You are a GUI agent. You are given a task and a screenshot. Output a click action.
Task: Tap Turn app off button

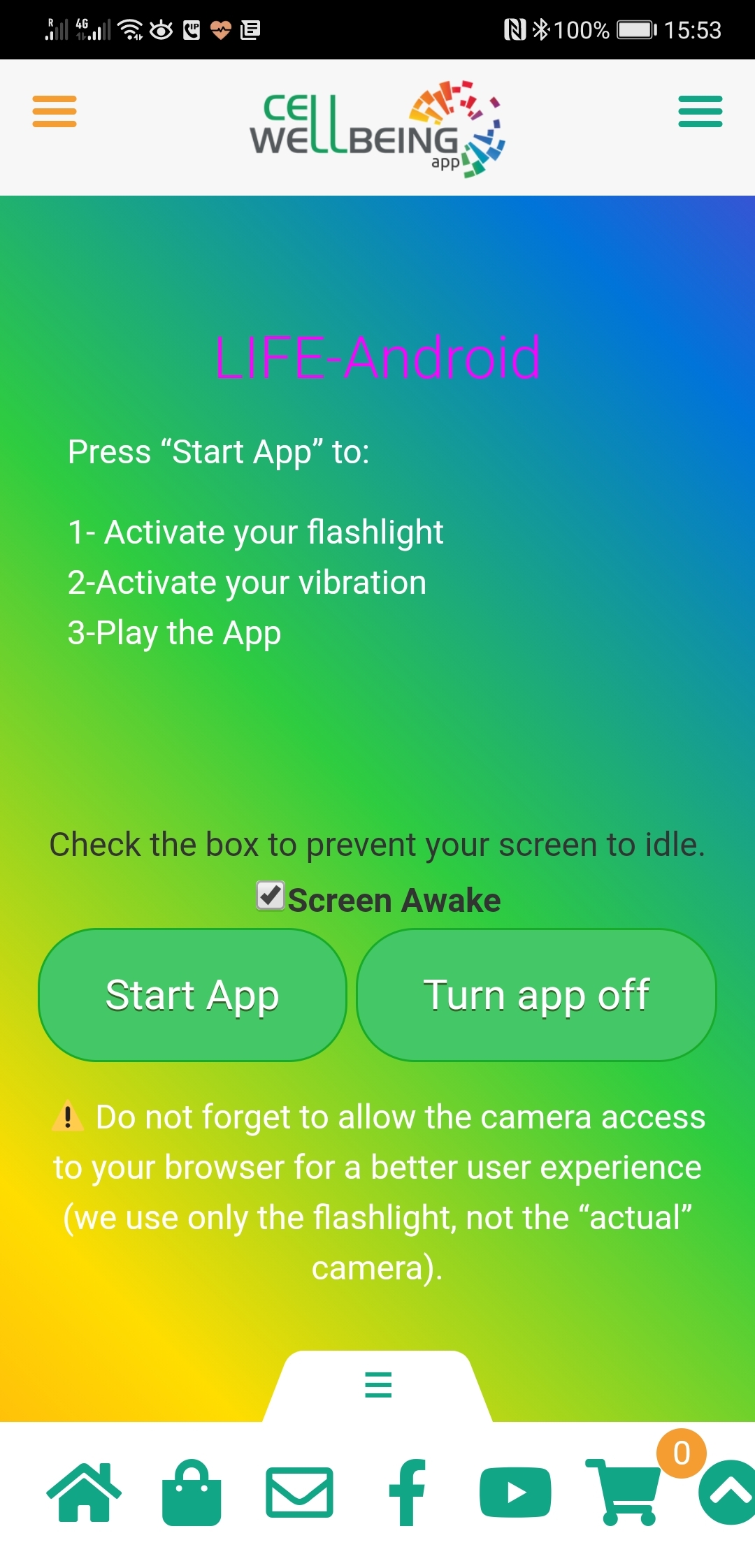coord(536,995)
